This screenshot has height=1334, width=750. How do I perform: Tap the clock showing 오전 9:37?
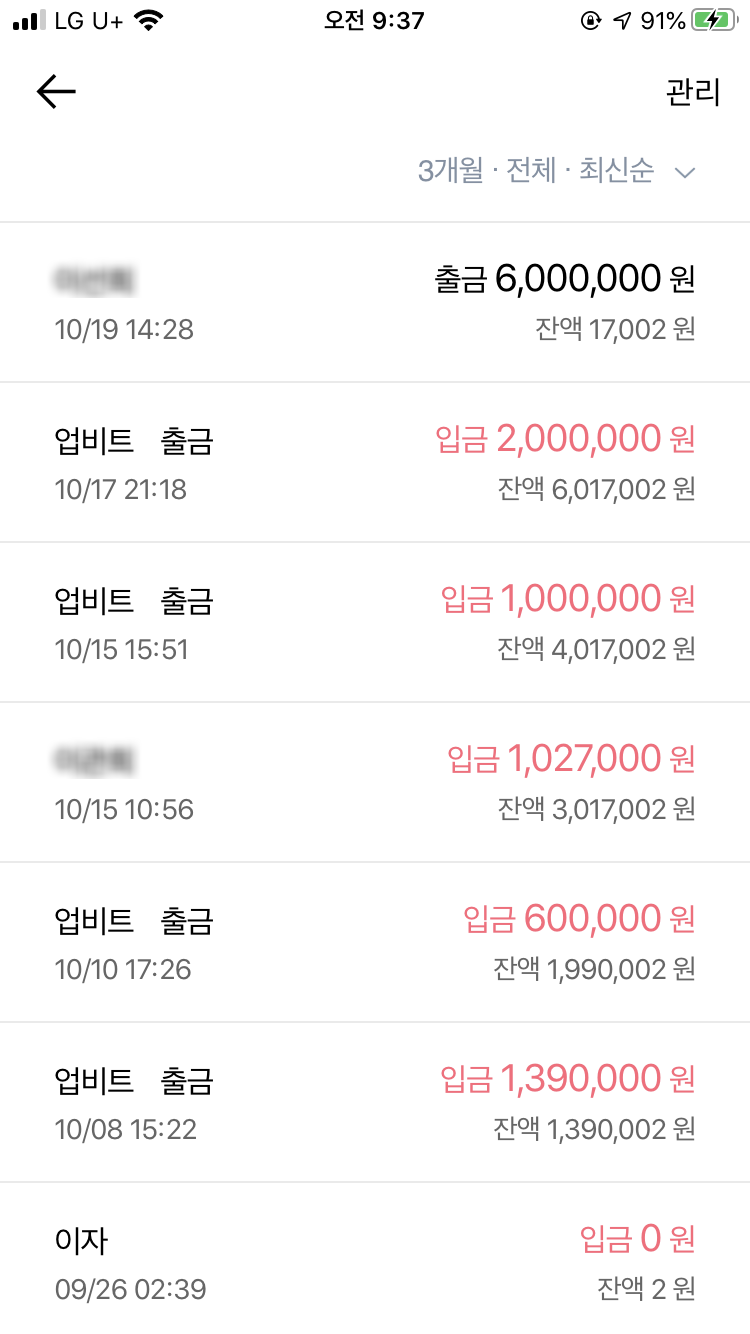pos(375,20)
